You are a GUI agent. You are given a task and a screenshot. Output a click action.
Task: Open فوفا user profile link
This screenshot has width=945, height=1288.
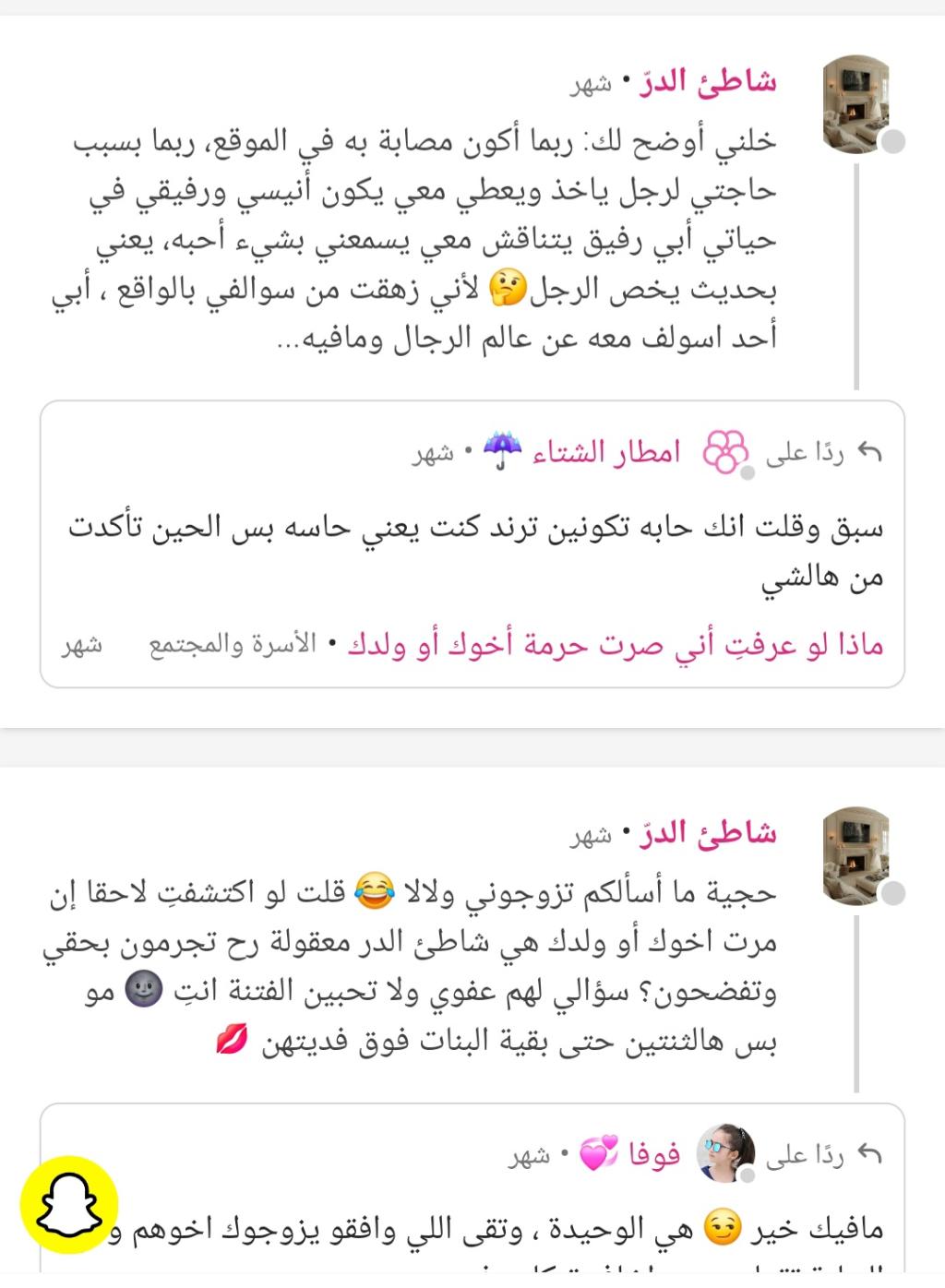(x=655, y=1153)
